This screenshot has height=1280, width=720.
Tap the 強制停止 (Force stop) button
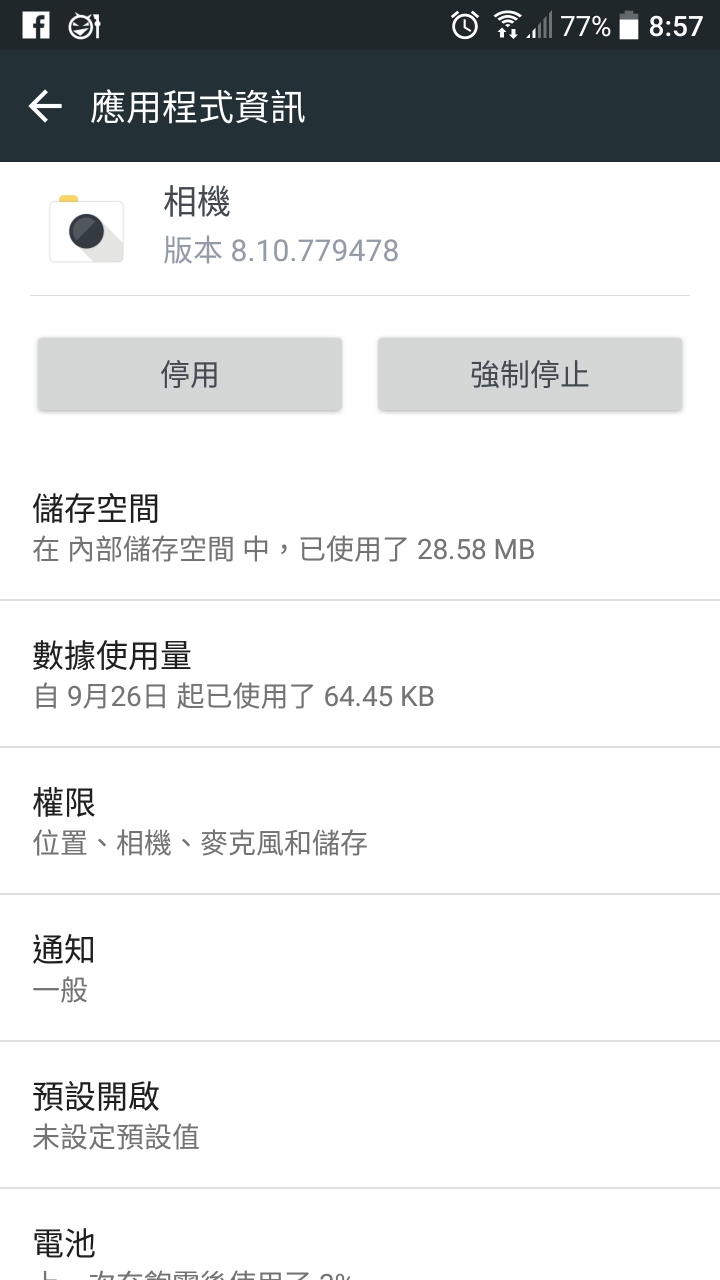coord(530,375)
